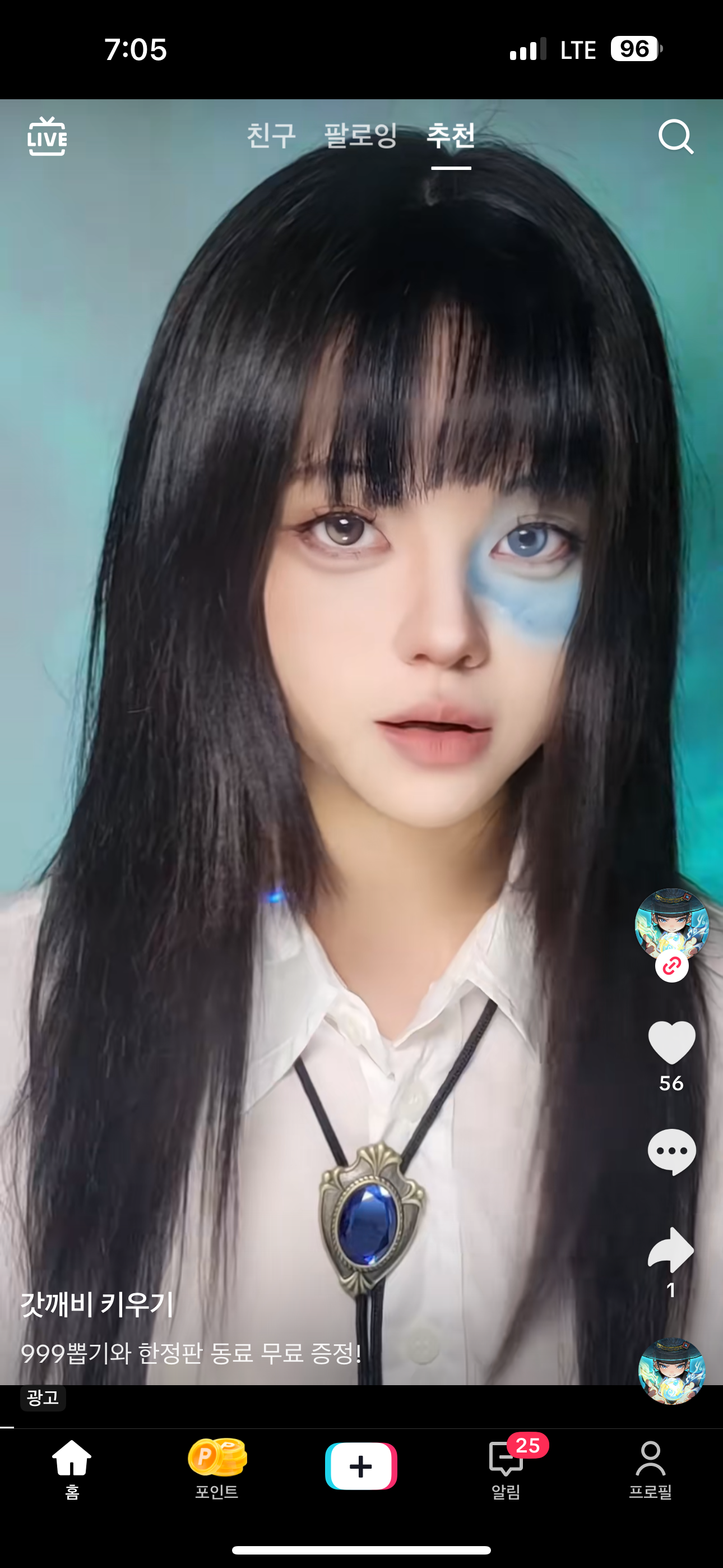Open the search magnifier
Screen dimensions: 723x1568
tap(675, 136)
